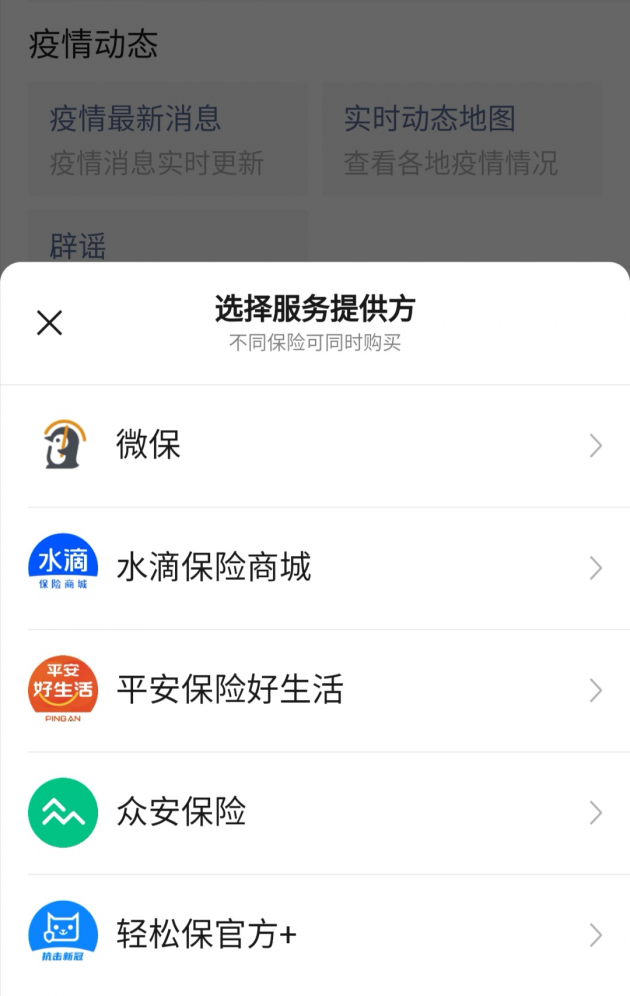Select 微保 as the insurance provider

click(x=315, y=446)
